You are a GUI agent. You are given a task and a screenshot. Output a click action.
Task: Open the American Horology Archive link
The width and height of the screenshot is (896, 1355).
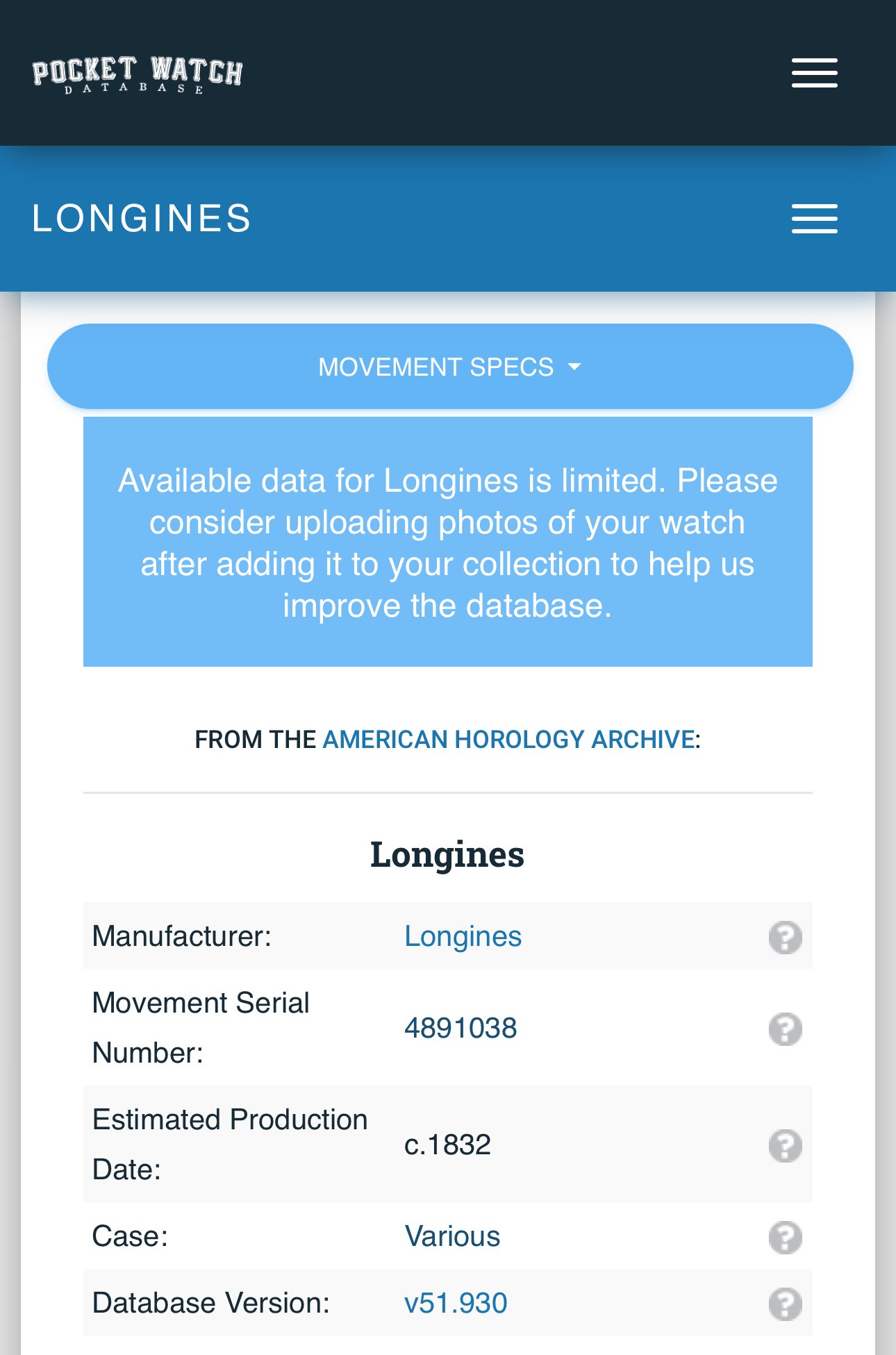[x=508, y=740]
